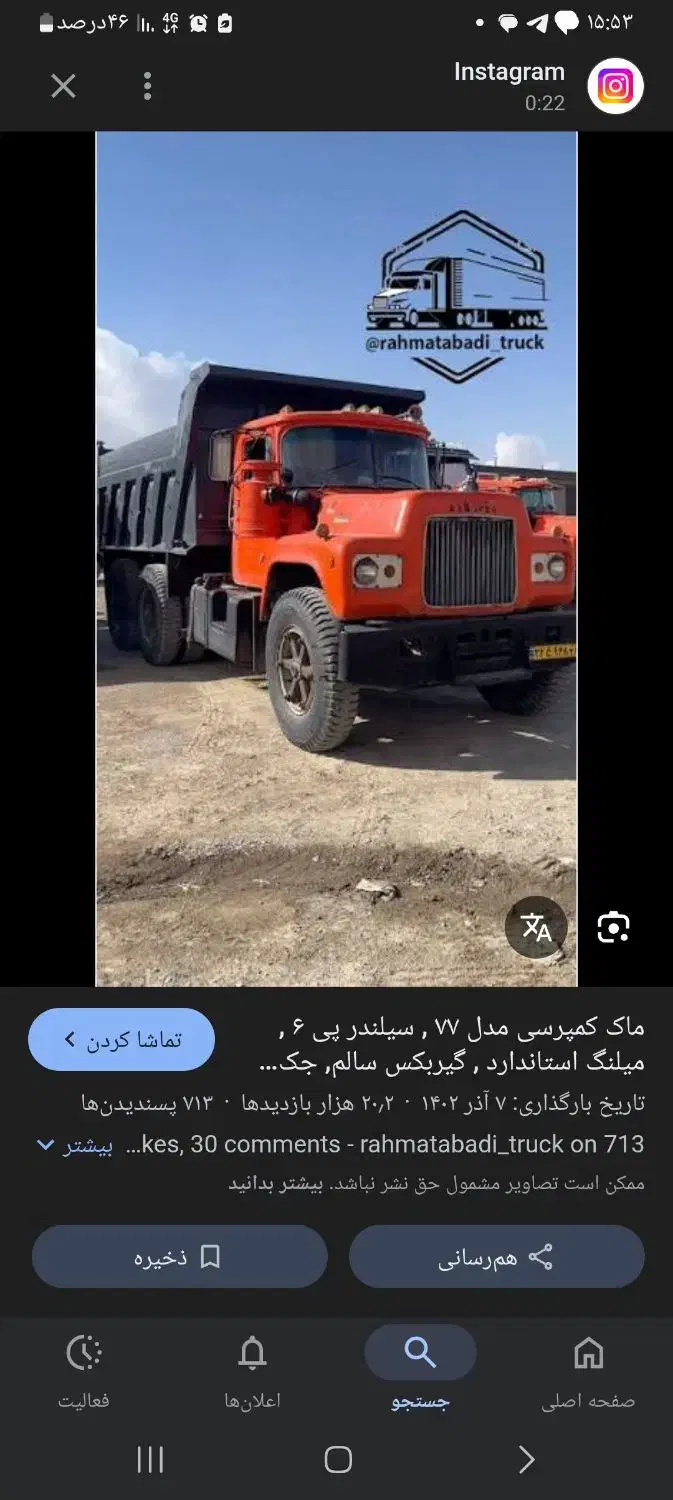Save the image with ذخیره
673x1500 pixels.
(x=180, y=1257)
